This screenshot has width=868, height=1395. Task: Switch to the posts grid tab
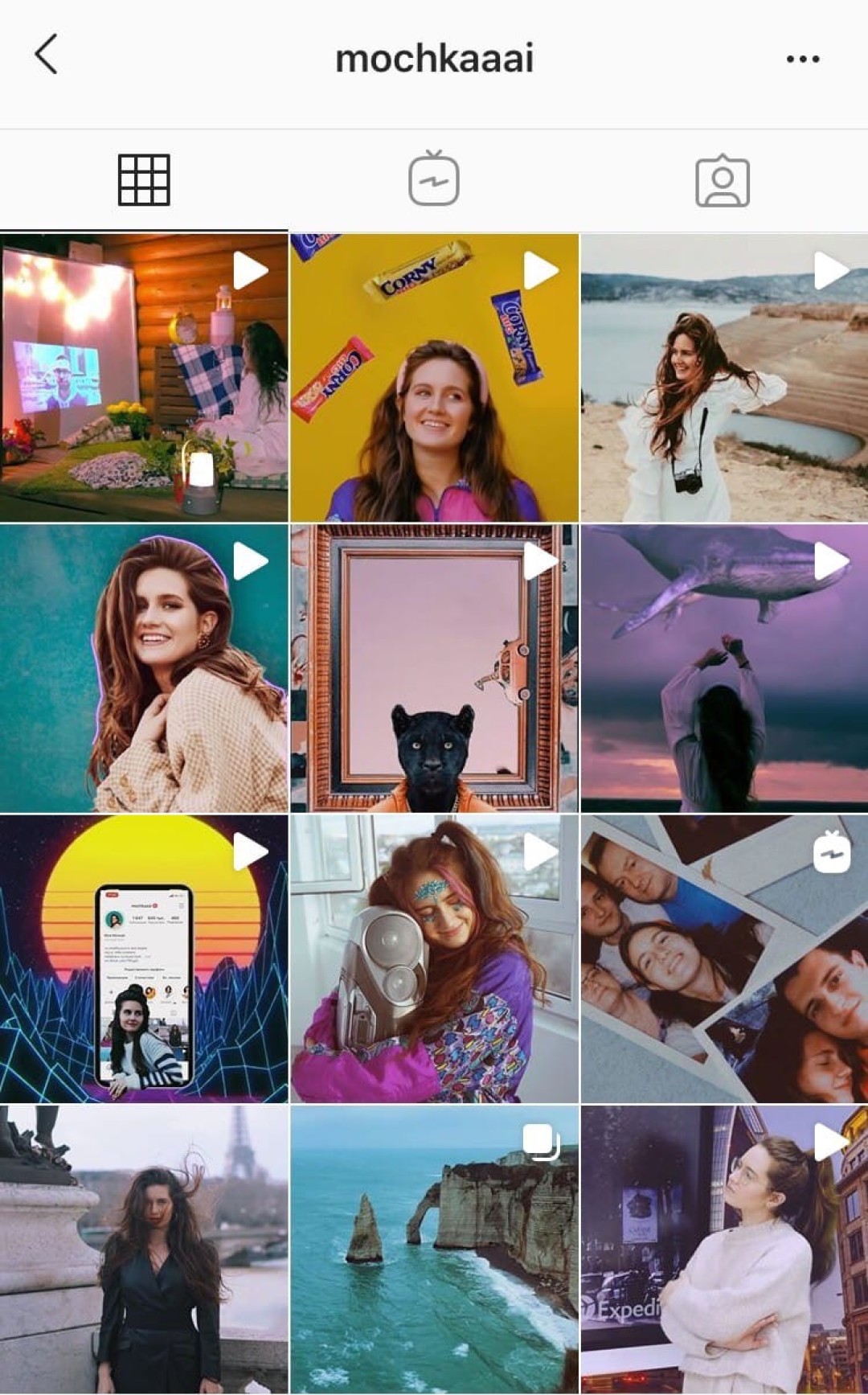coord(144,180)
